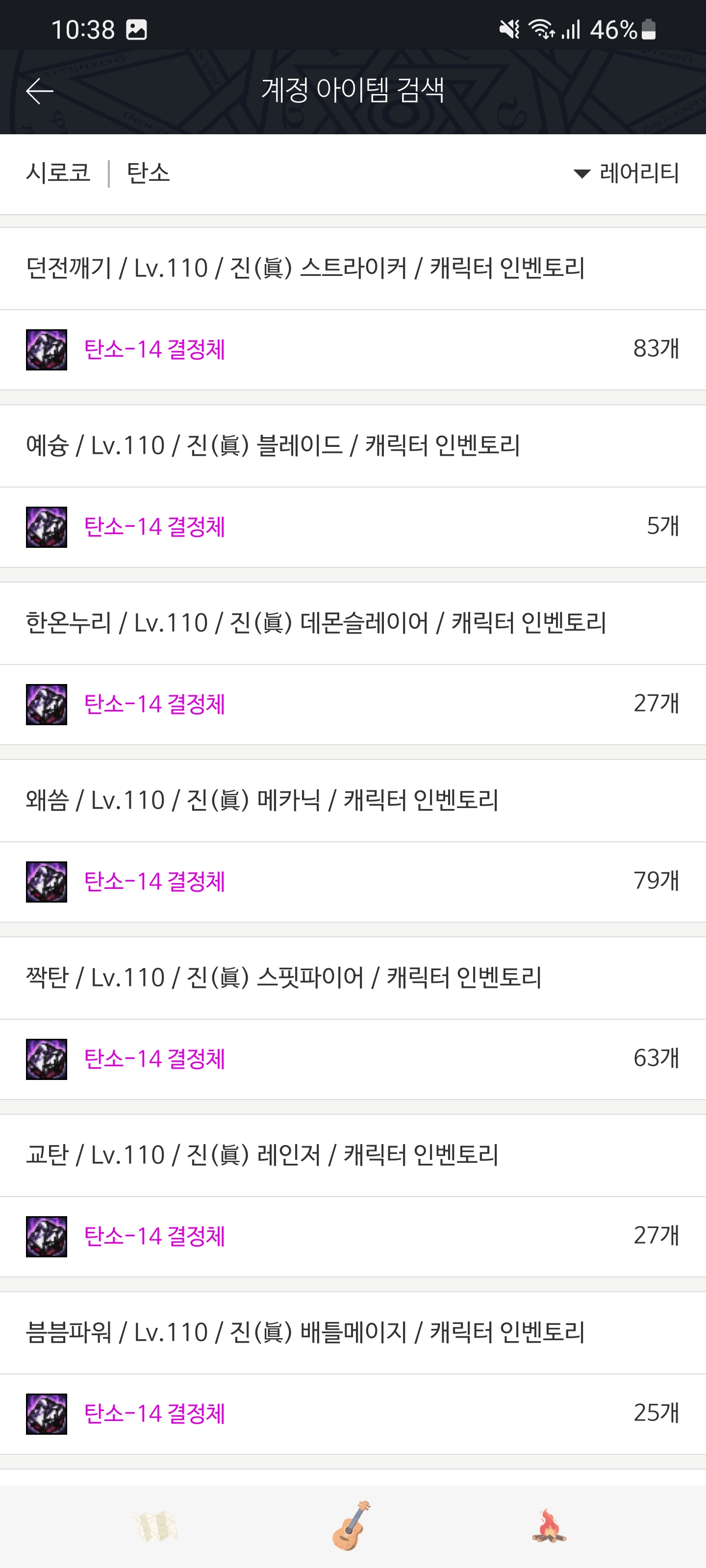Open the campfire icon in bottom bar
Image resolution: width=706 pixels, height=1568 pixels.
tap(549, 1526)
